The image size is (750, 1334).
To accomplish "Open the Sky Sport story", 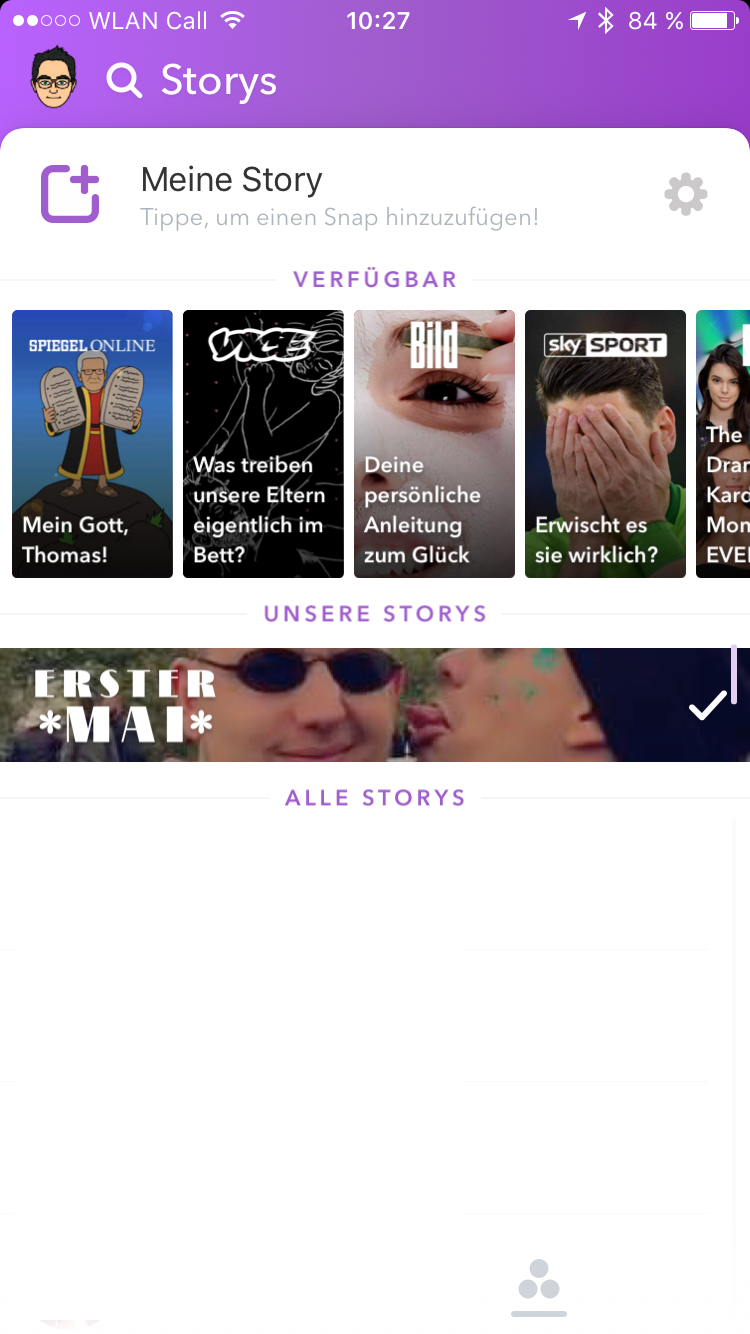I will pos(605,444).
